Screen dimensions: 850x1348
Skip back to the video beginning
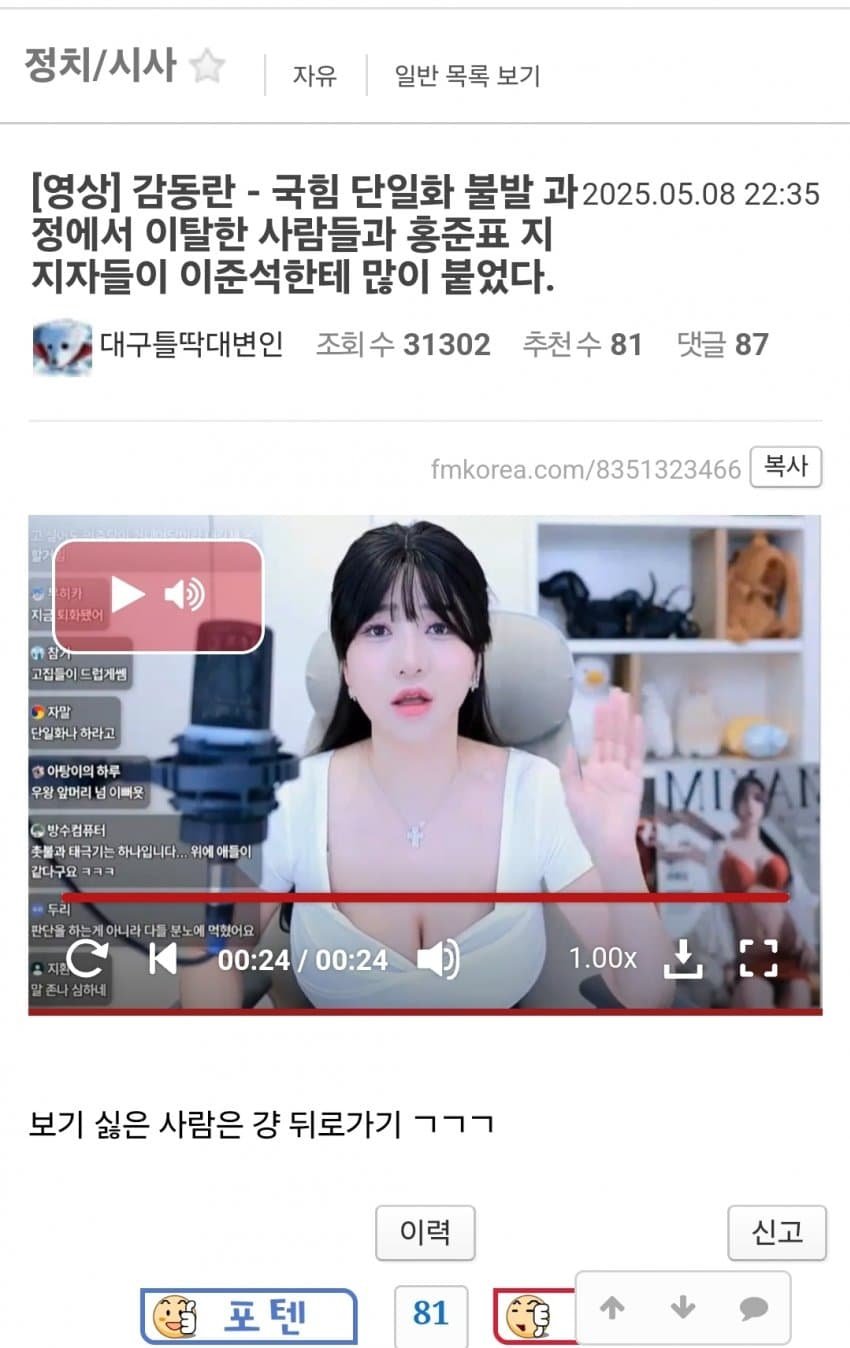pos(162,959)
